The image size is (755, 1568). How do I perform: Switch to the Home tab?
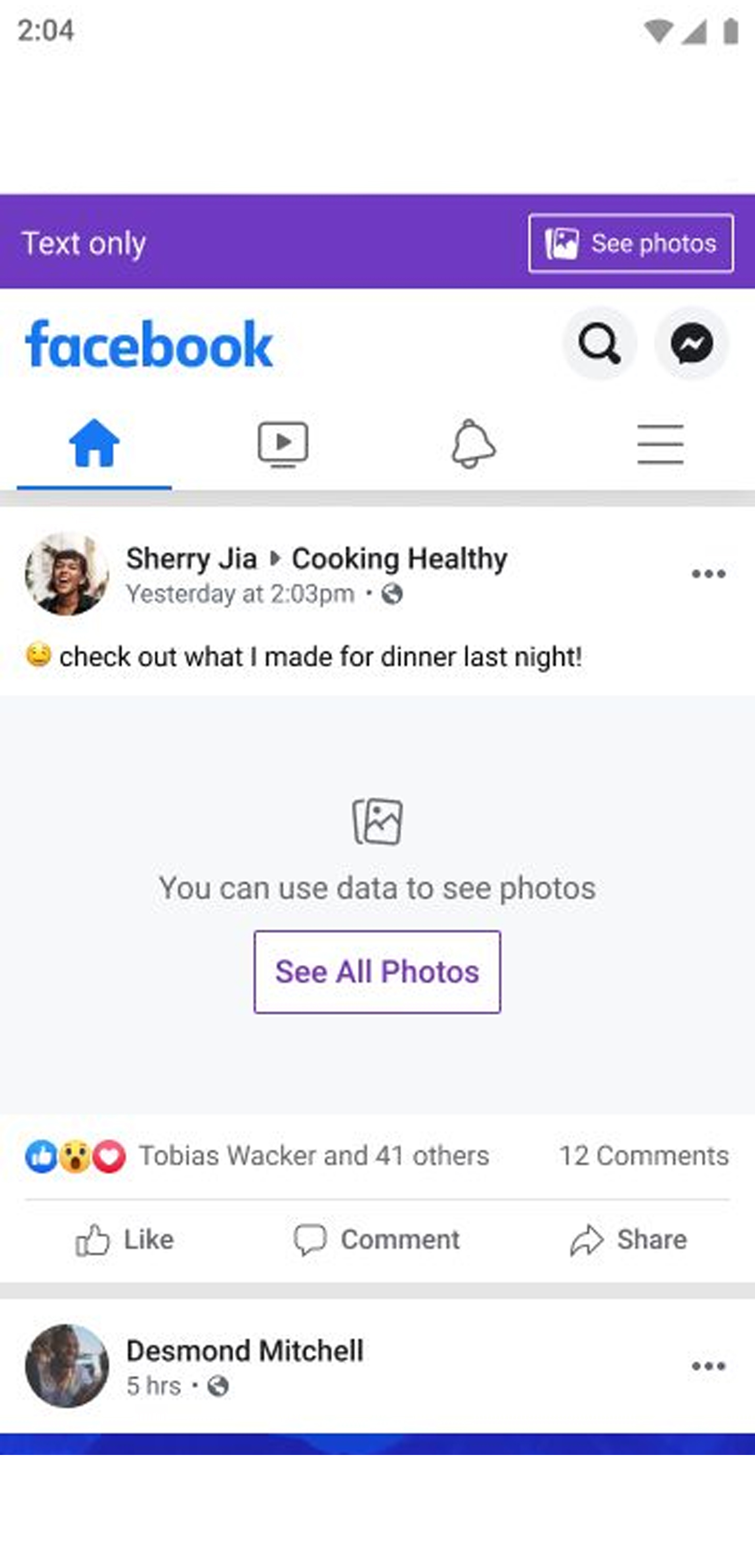click(94, 444)
